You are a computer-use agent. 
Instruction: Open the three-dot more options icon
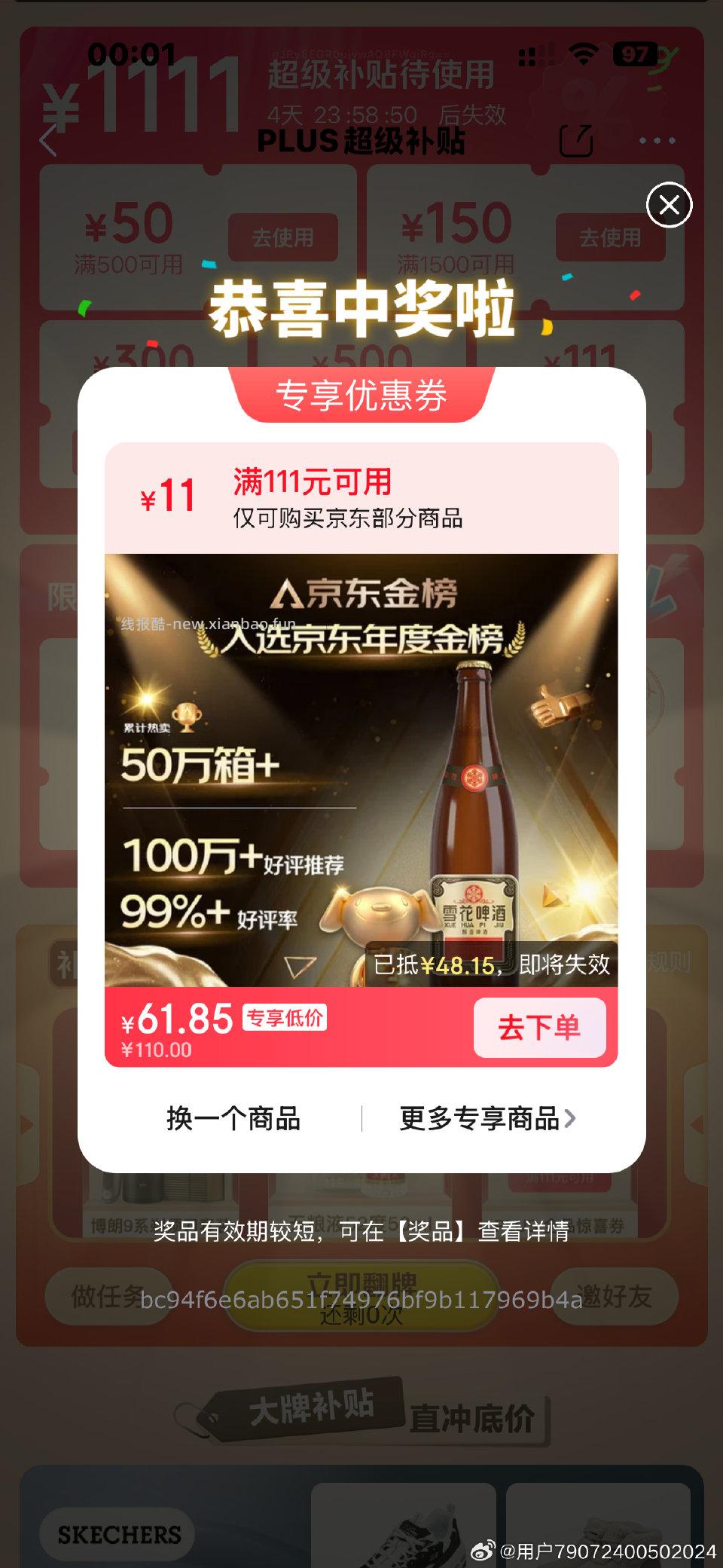[657, 140]
